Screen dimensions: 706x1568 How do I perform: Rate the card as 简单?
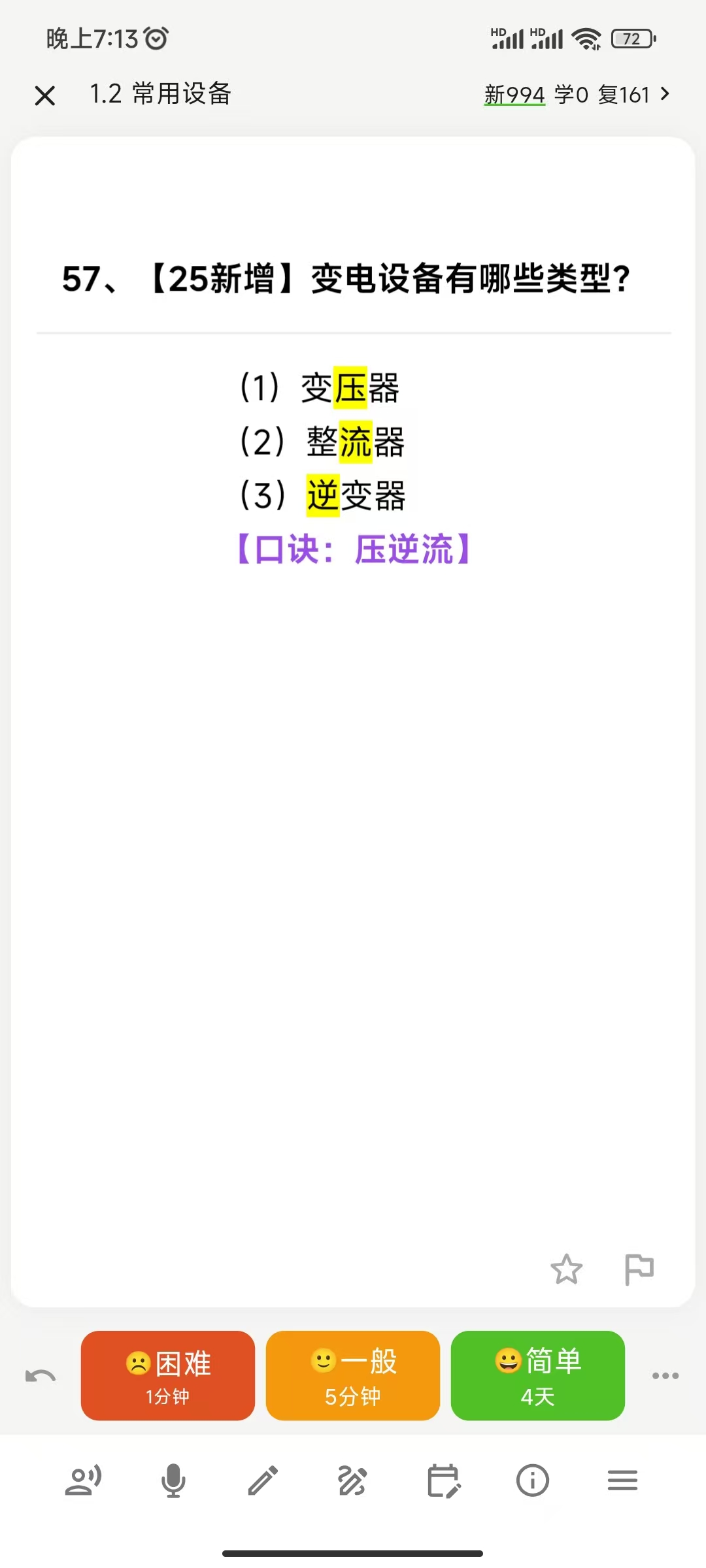pos(538,1375)
